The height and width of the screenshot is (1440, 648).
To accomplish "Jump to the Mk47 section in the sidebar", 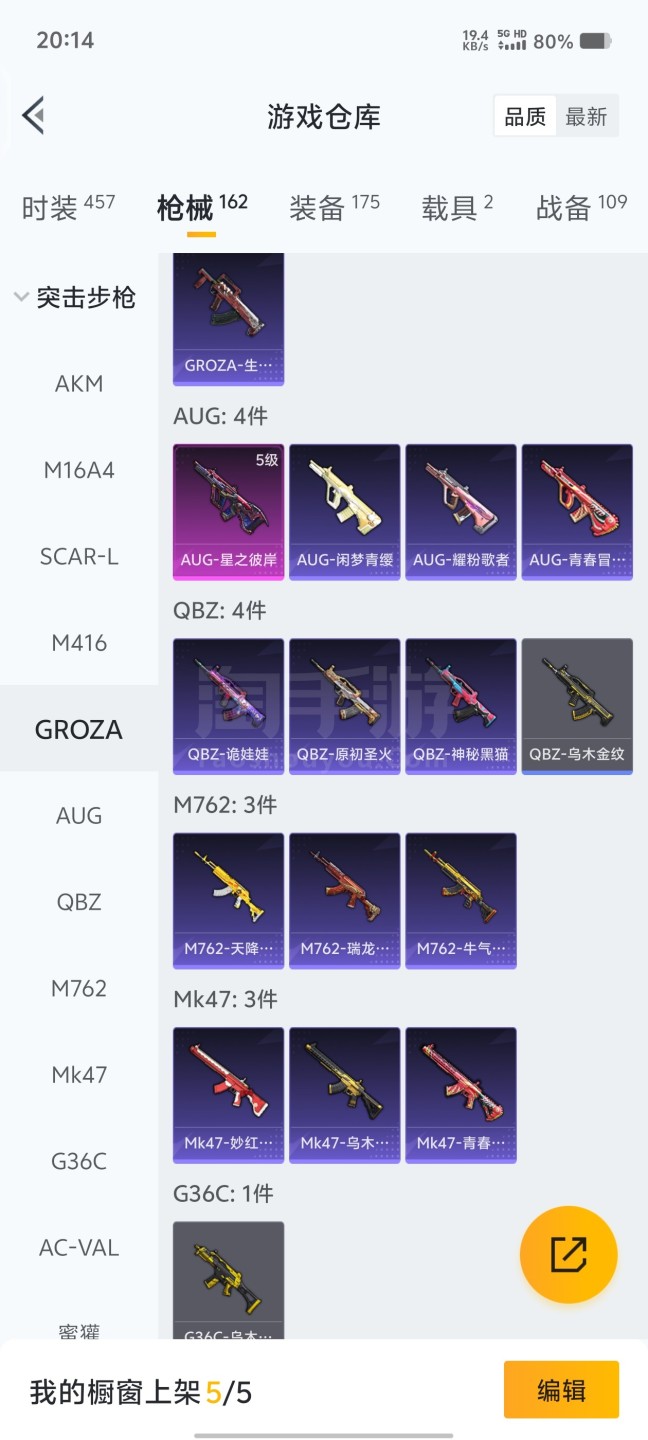I will coord(79,1075).
